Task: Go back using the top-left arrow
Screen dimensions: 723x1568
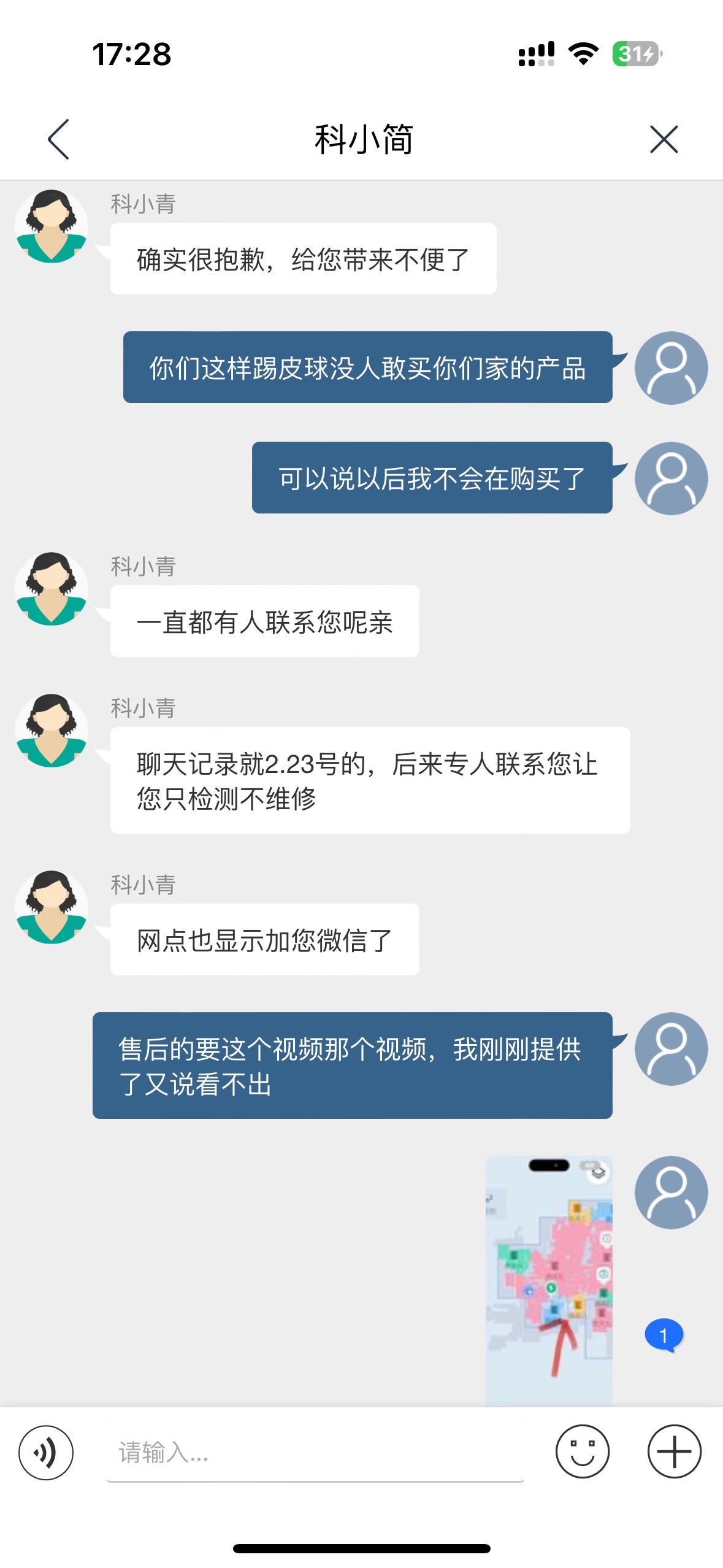Action: pos(58,139)
